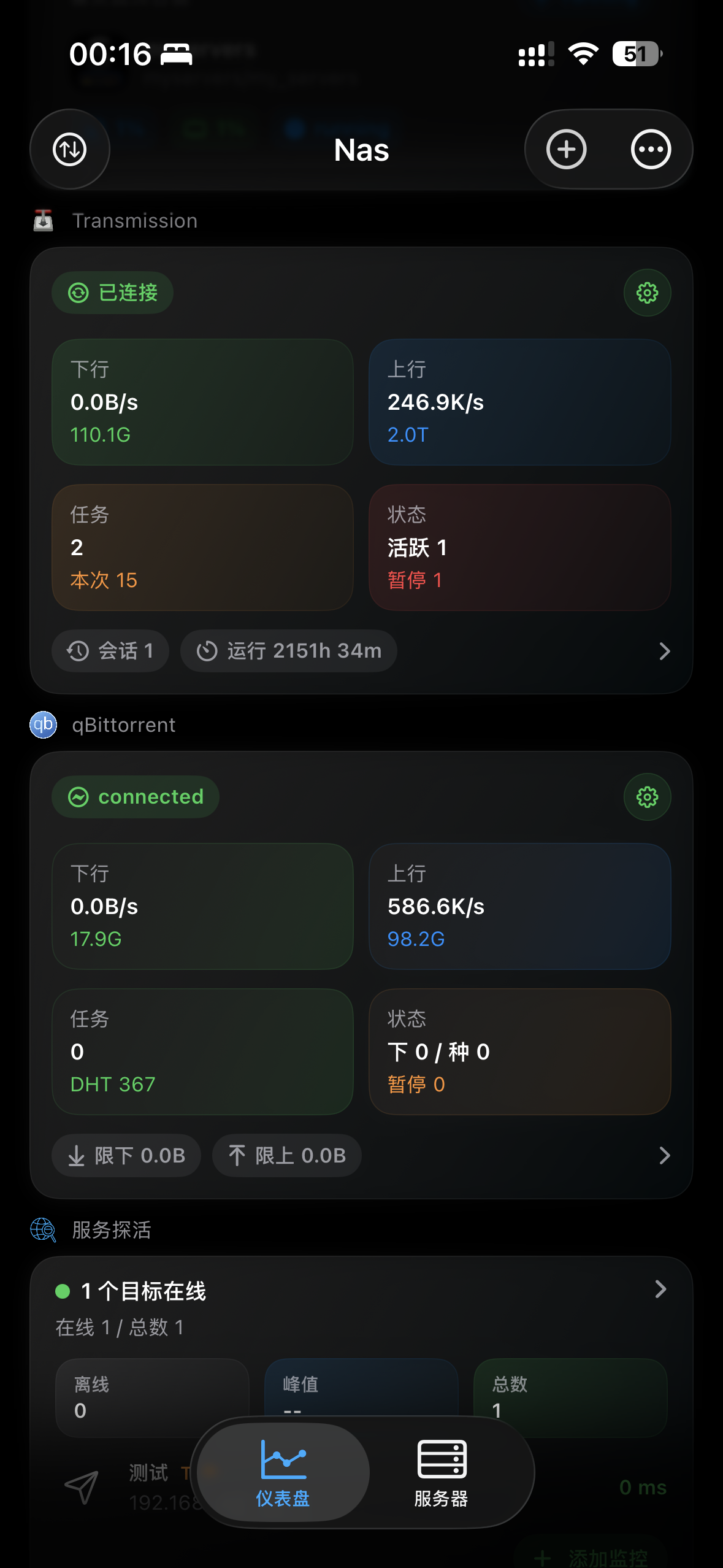Tap the 限下 0.0B download limit pill
723x1568 pixels.
(126, 1155)
